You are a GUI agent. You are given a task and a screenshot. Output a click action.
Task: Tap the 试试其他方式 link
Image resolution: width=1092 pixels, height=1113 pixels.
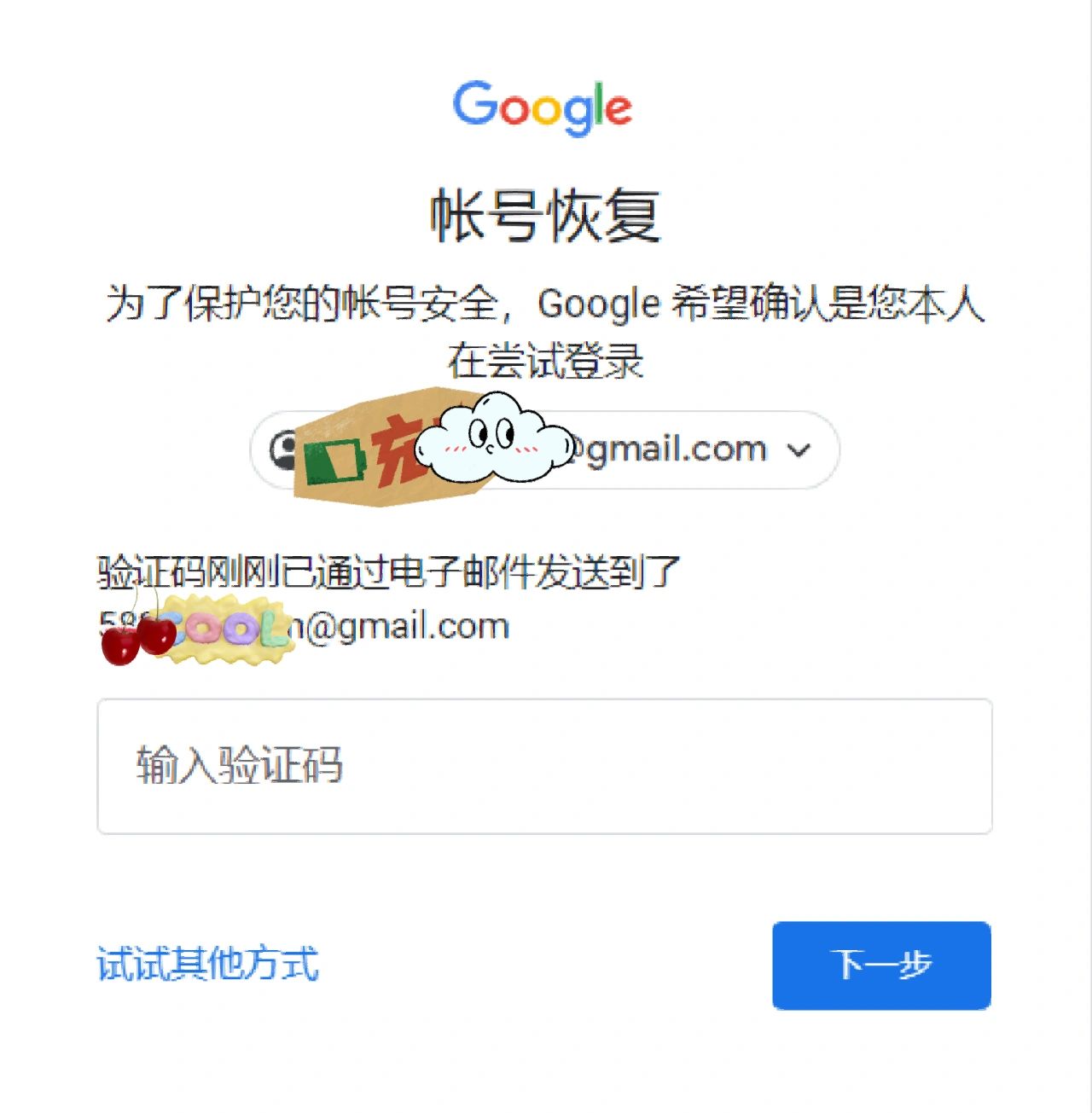(x=207, y=965)
